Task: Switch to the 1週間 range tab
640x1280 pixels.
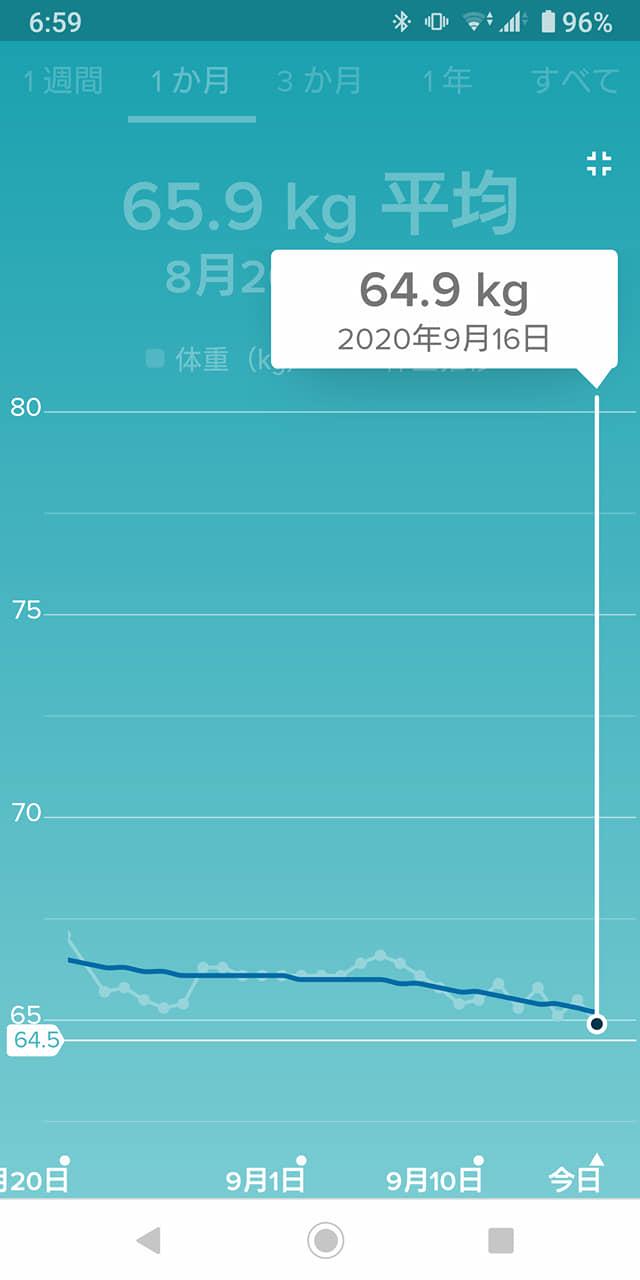Action: (63, 81)
